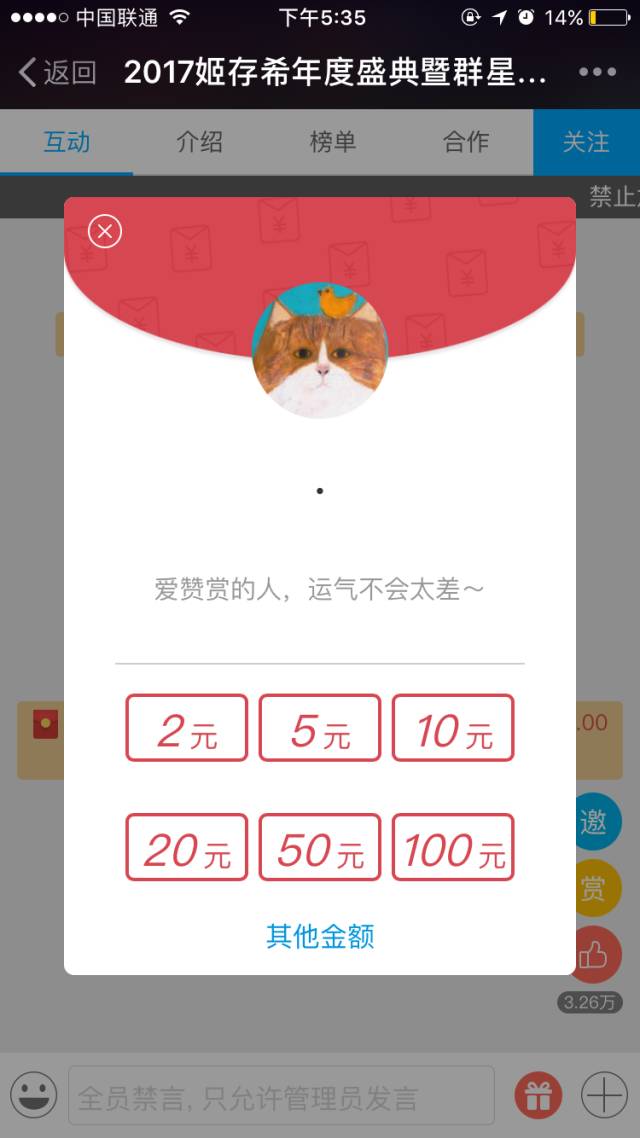Switch to the 介绍 tab
Screen dimensions: 640x1138
point(200,142)
